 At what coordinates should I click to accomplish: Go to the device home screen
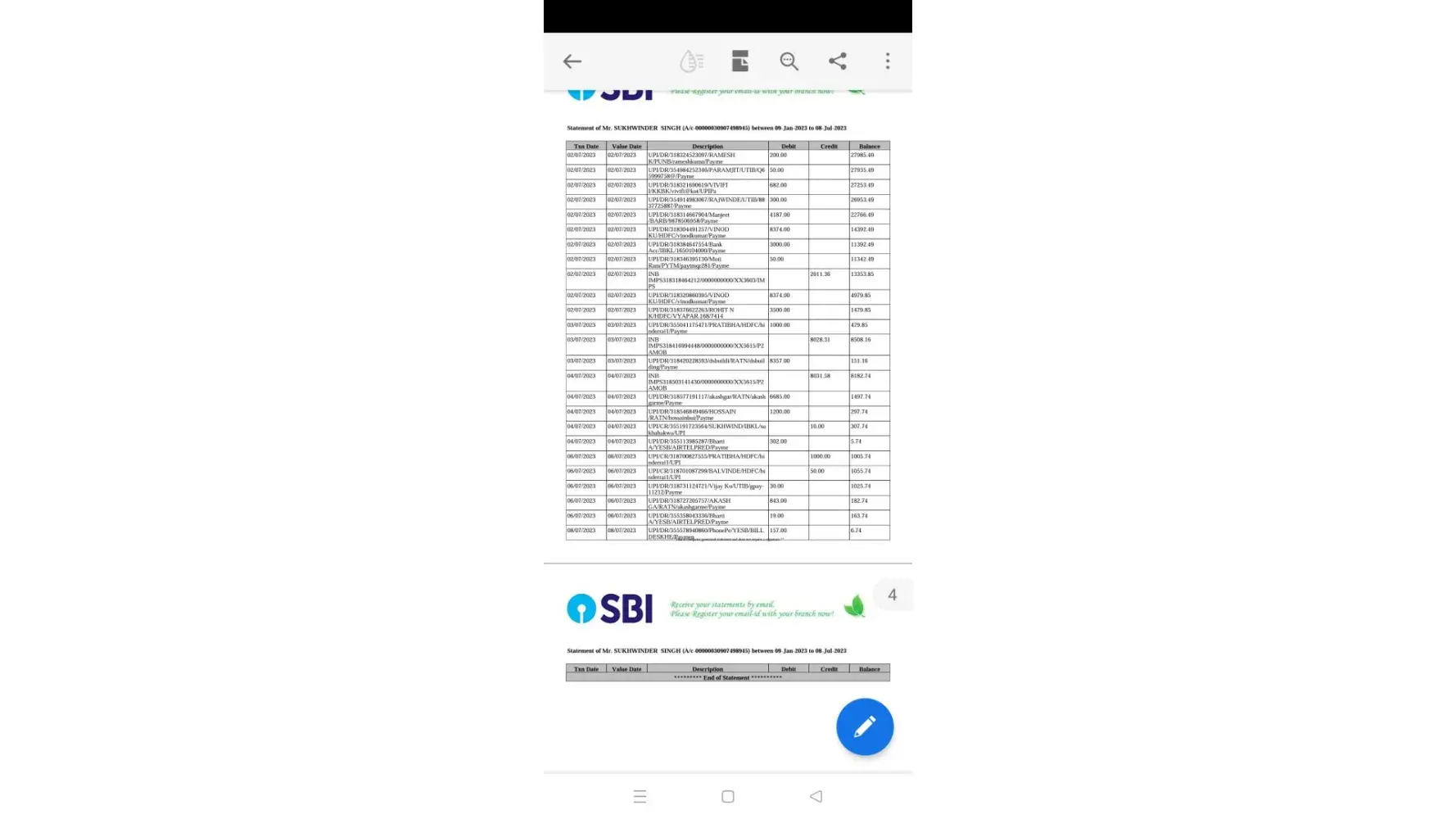click(x=727, y=796)
